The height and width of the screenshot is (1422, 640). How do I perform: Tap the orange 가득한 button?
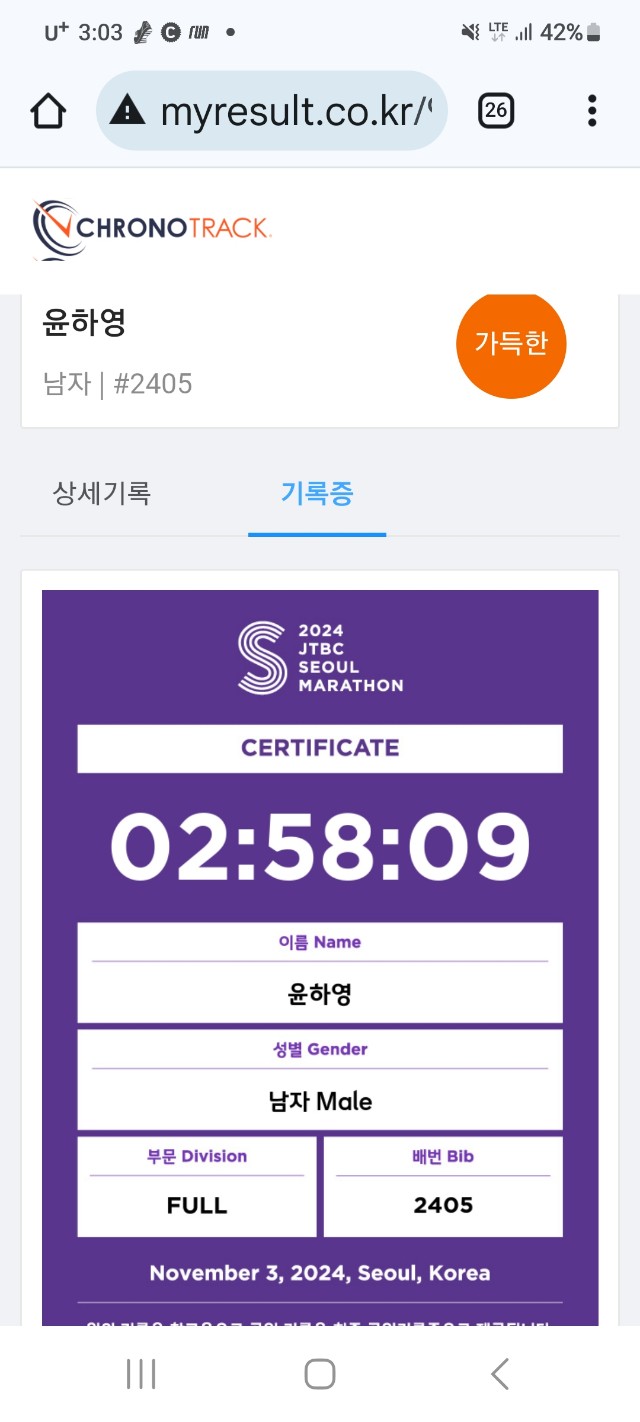[x=511, y=344]
